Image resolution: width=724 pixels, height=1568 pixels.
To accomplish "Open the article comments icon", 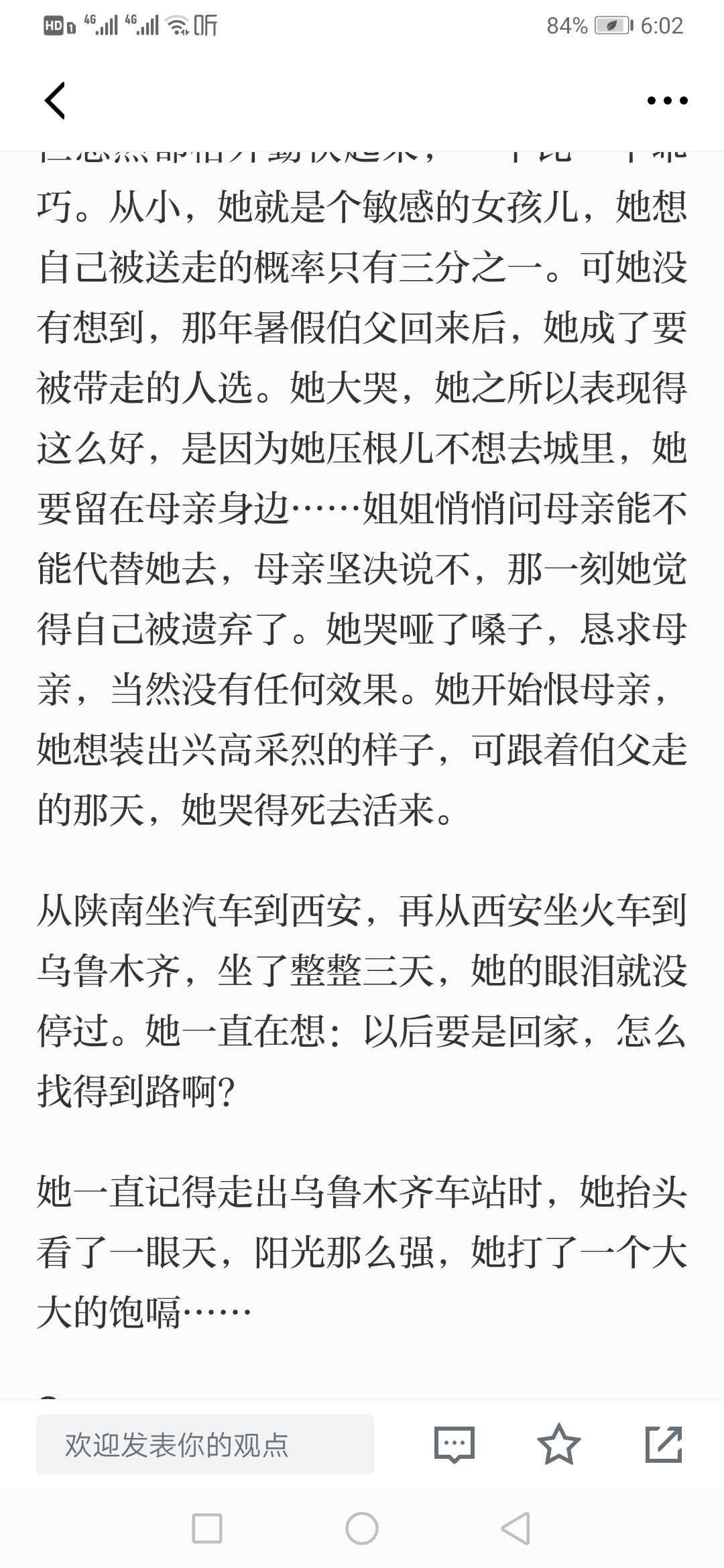I will (455, 1444).
